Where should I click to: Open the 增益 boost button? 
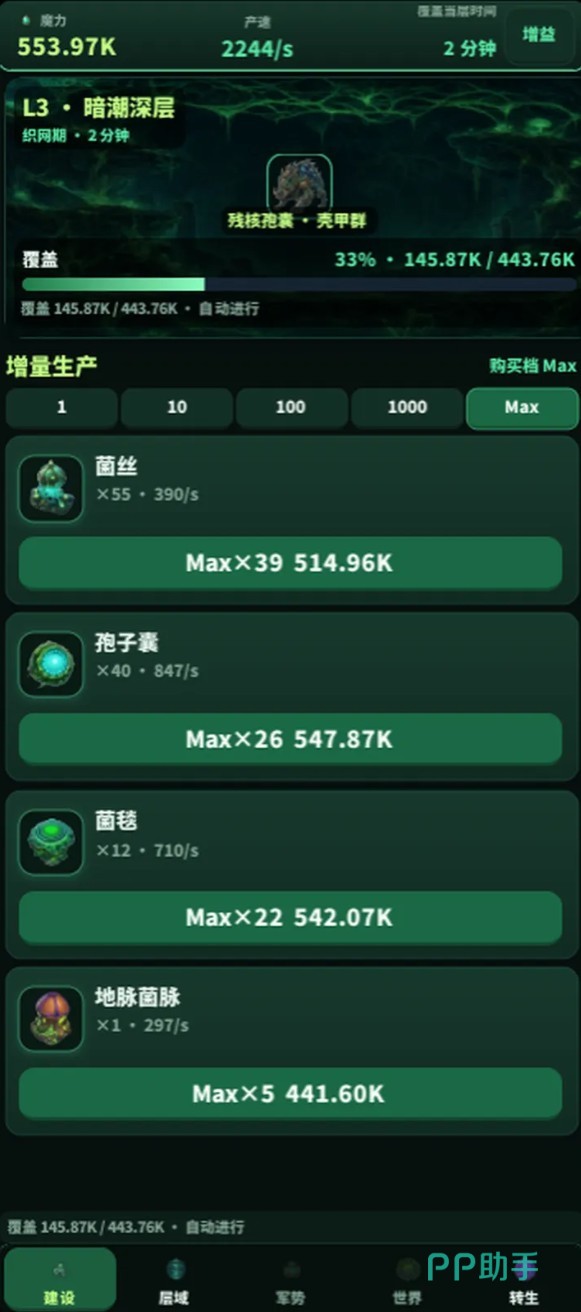click(x=539, y=35)
